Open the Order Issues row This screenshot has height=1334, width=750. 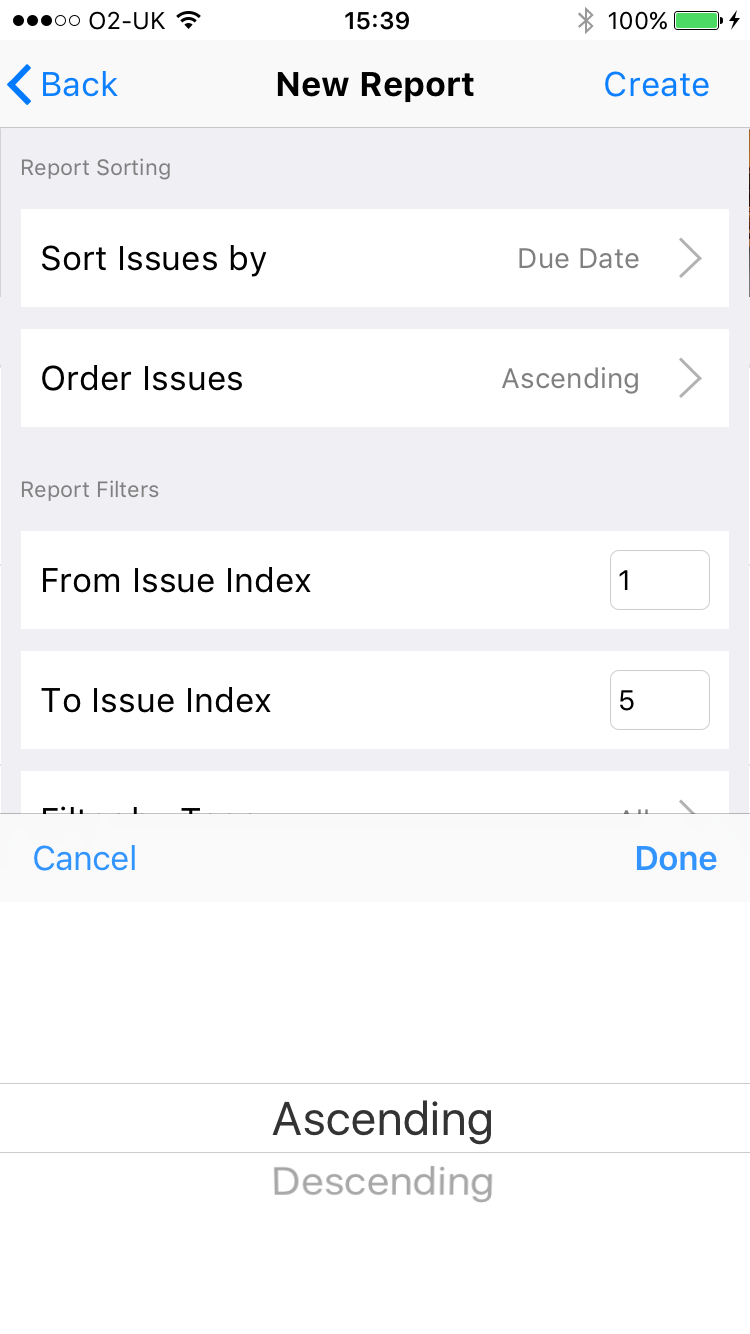[375, 378]
